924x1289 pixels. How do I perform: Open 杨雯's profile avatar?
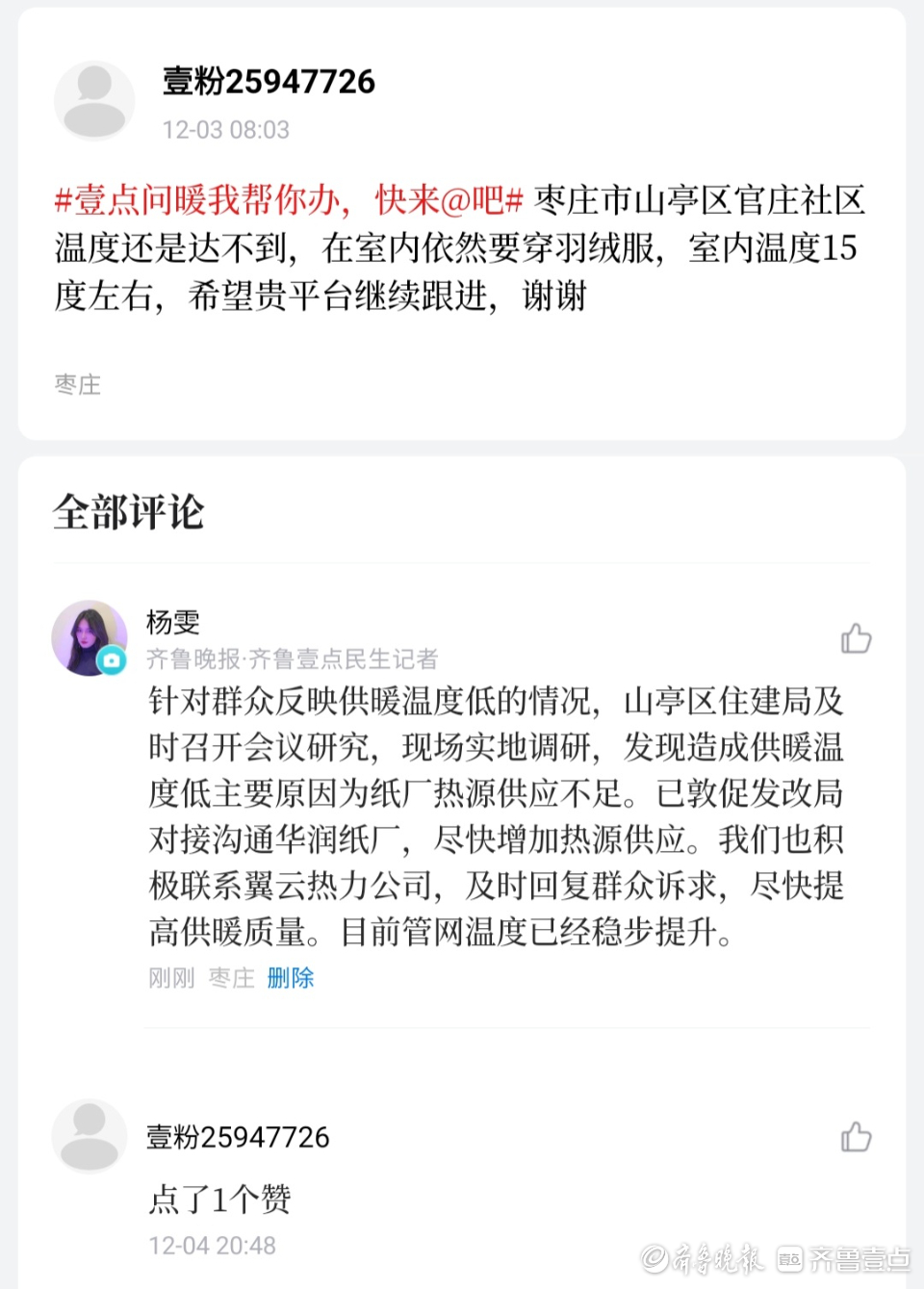90,638
